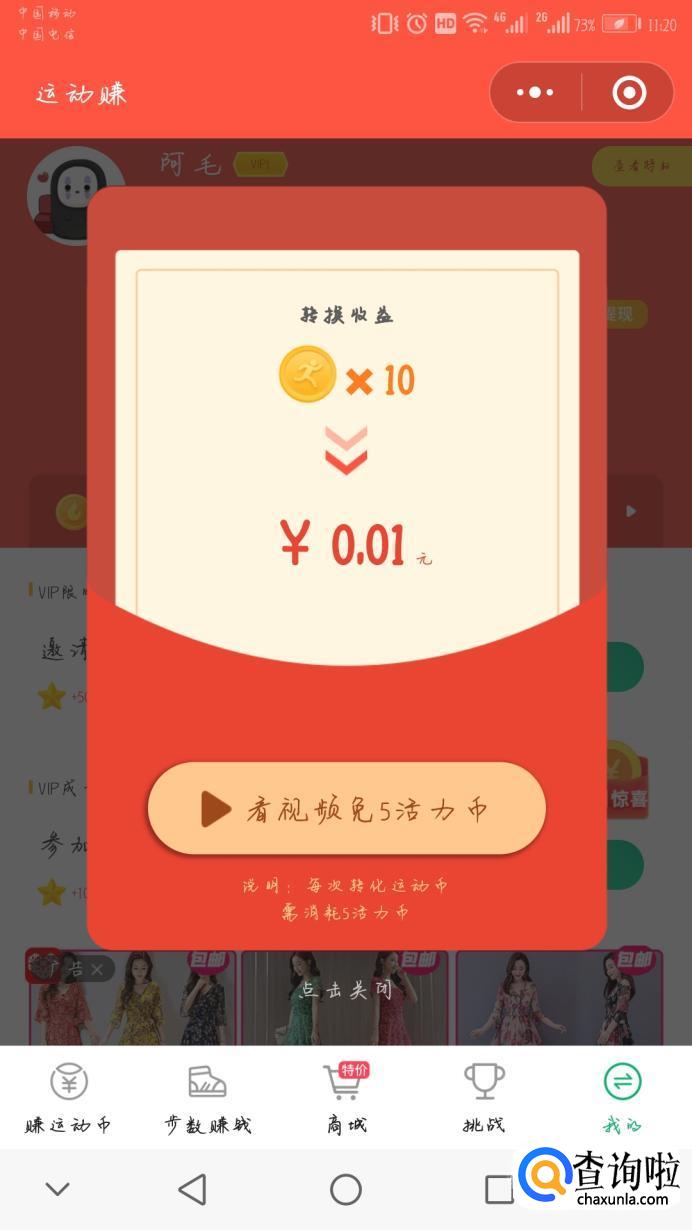Switch to the 步数赚钱 tab
The height and width of the screenshot is (1230, 692).
tap(207, 1097)
